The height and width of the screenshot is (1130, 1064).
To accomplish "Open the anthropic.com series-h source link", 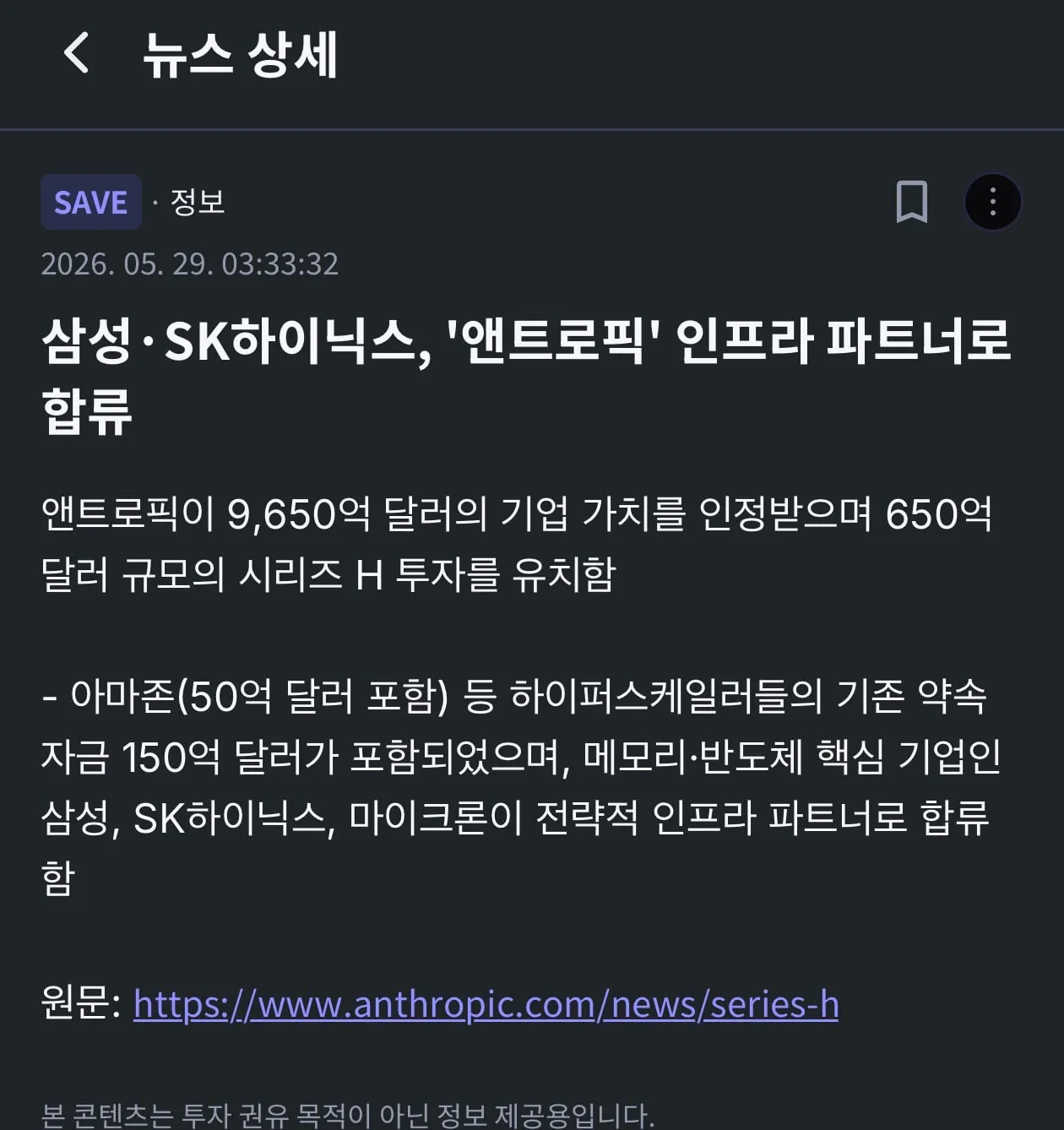I will (x=486, y=1004).
